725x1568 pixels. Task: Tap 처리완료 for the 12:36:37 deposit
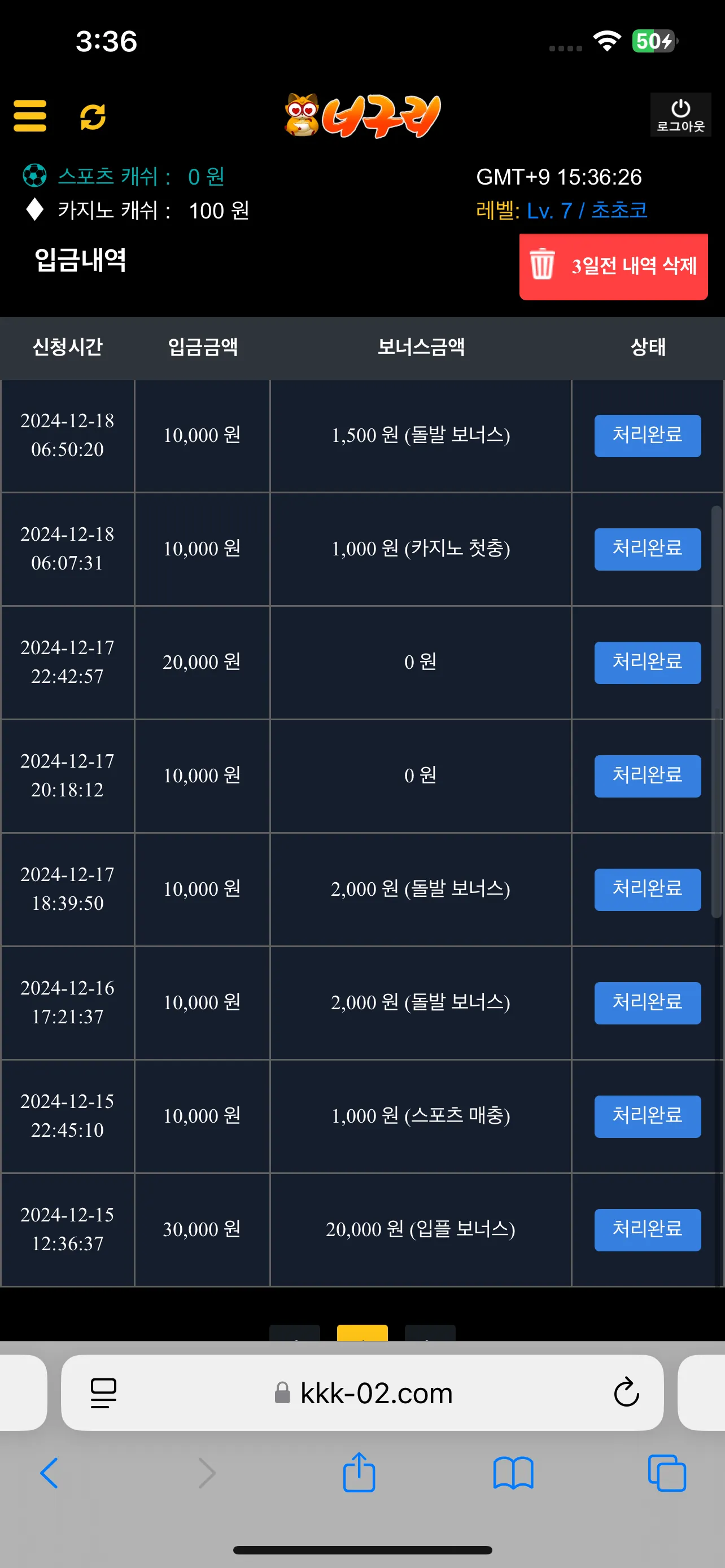[x=647, y=1229]
